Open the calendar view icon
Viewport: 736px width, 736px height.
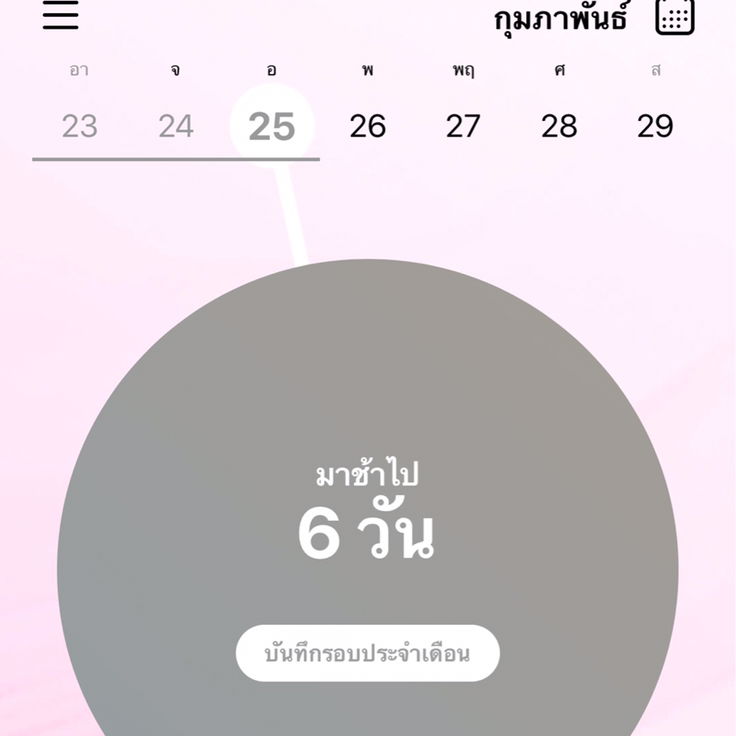675,16
